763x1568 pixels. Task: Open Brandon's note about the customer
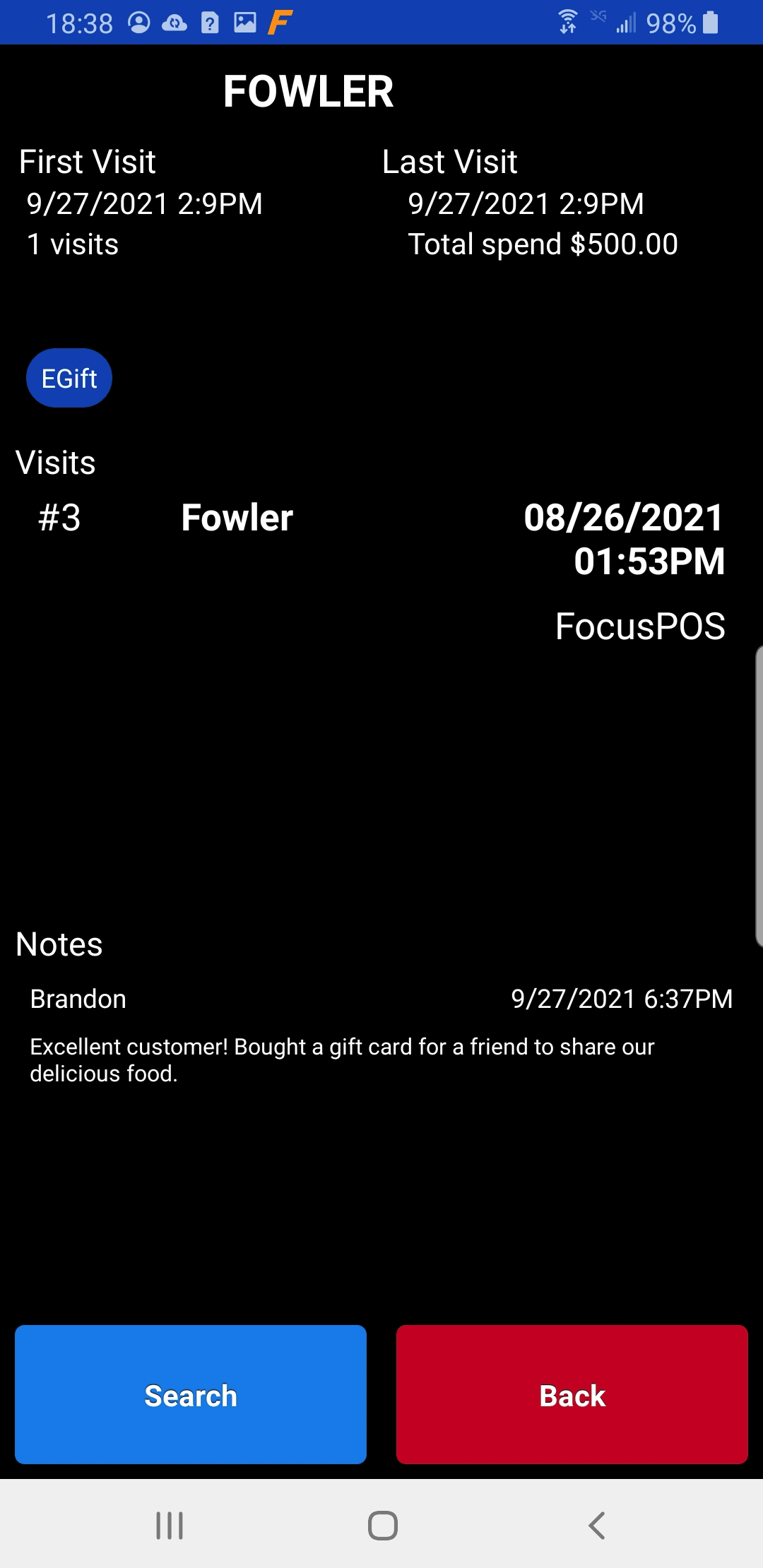(x=381, y=1035)
